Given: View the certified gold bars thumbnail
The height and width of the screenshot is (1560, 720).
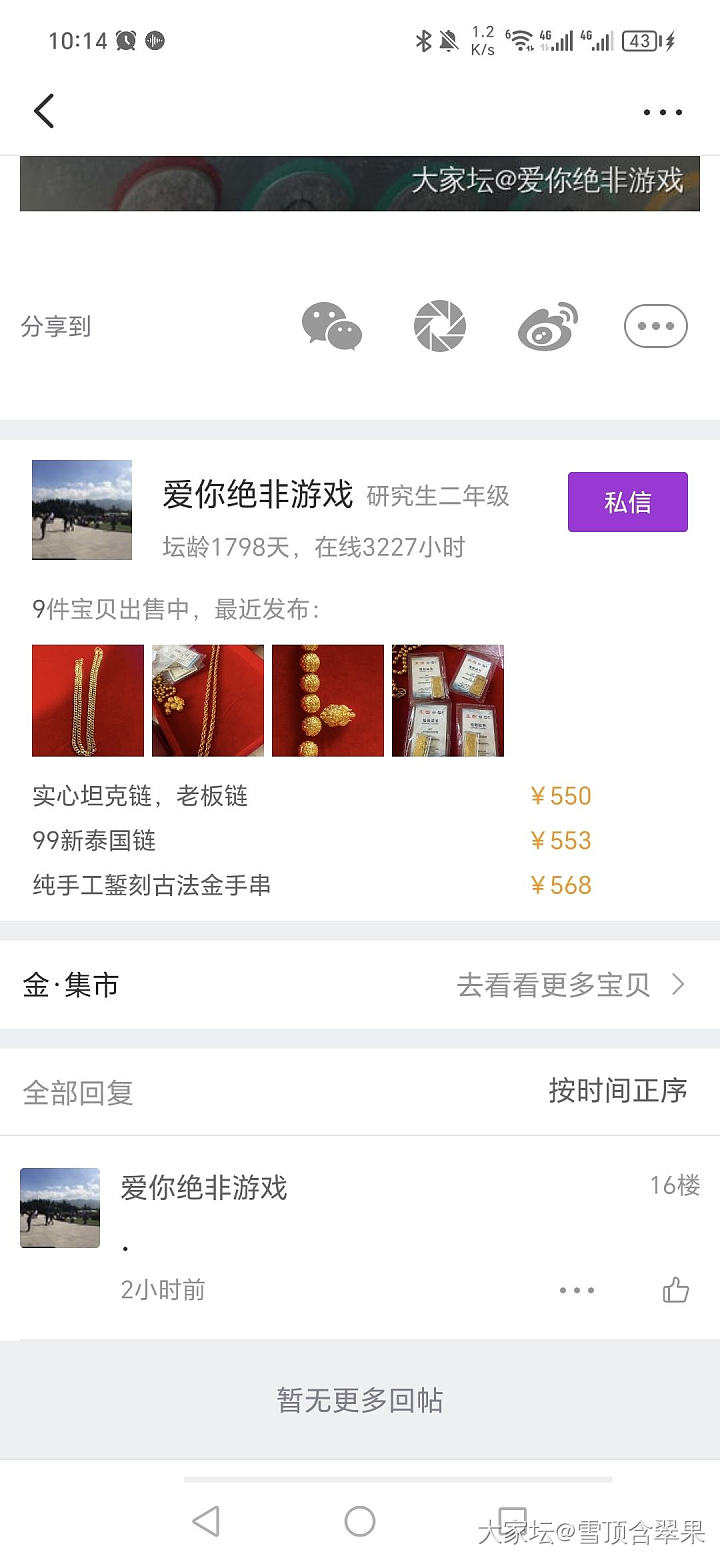Looking at the screenshot, I should (448, 700).
